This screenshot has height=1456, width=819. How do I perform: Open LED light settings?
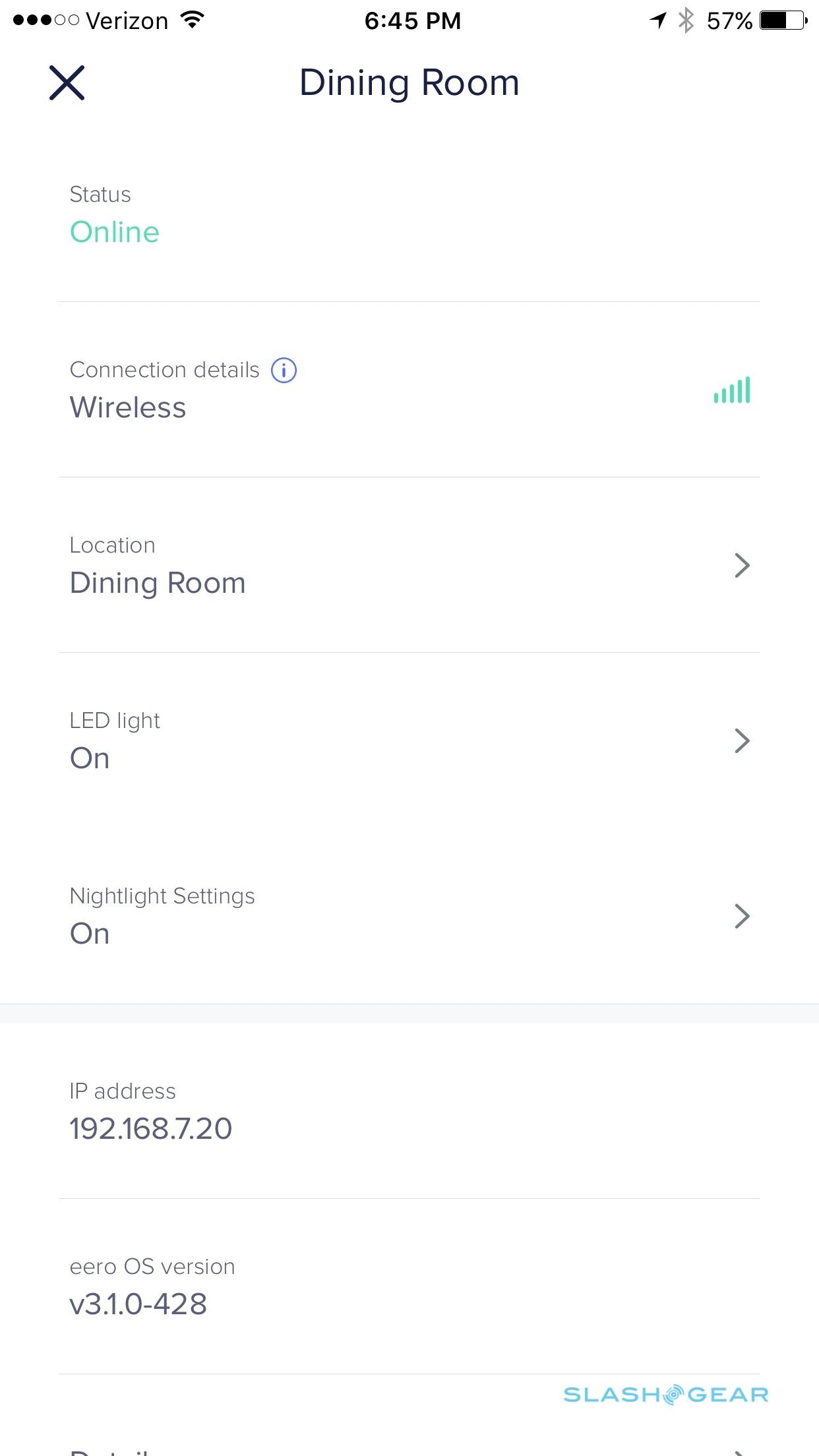pyautogui.click(x=409, y=741)
